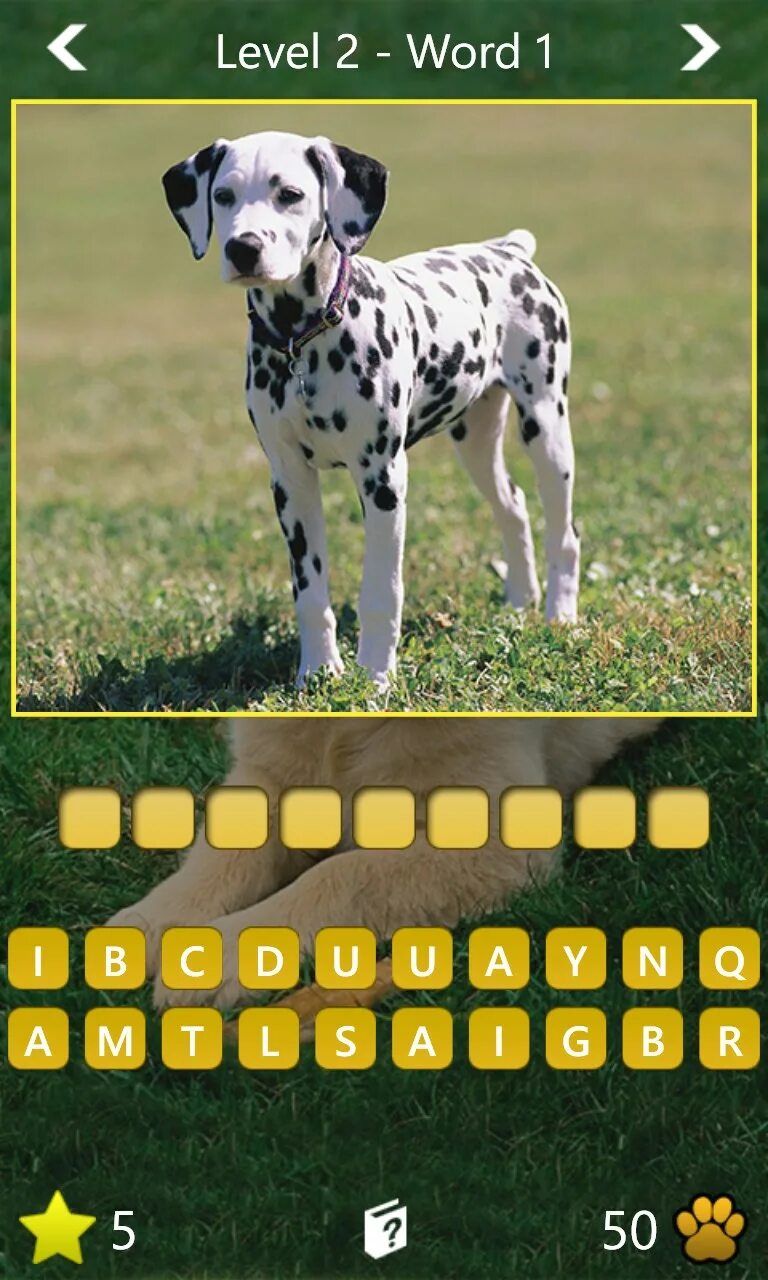Select the letter S tile
The height and width of the screenshot is (1280, 768).
point(346,1039)
